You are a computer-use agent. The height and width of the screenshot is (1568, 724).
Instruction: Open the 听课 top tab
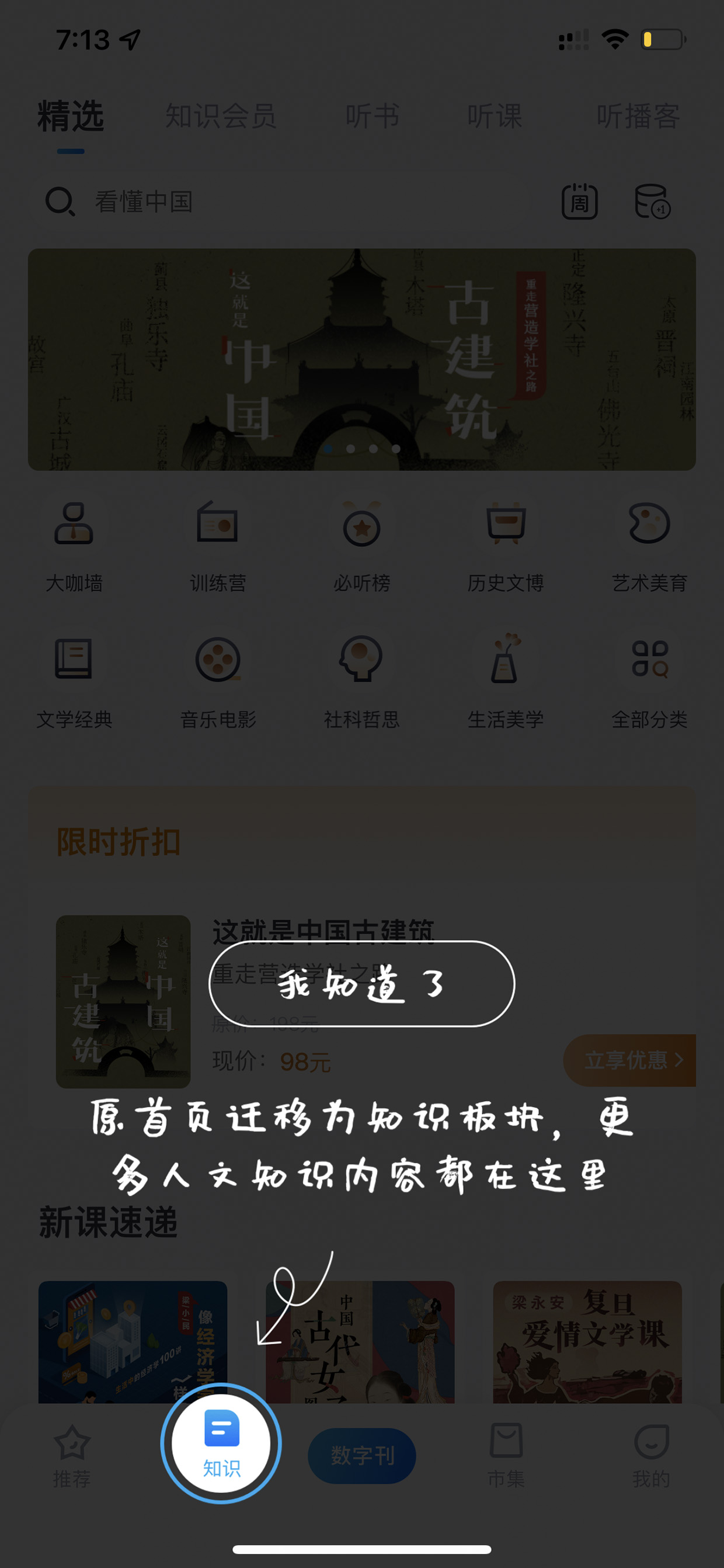click(495, 116)
